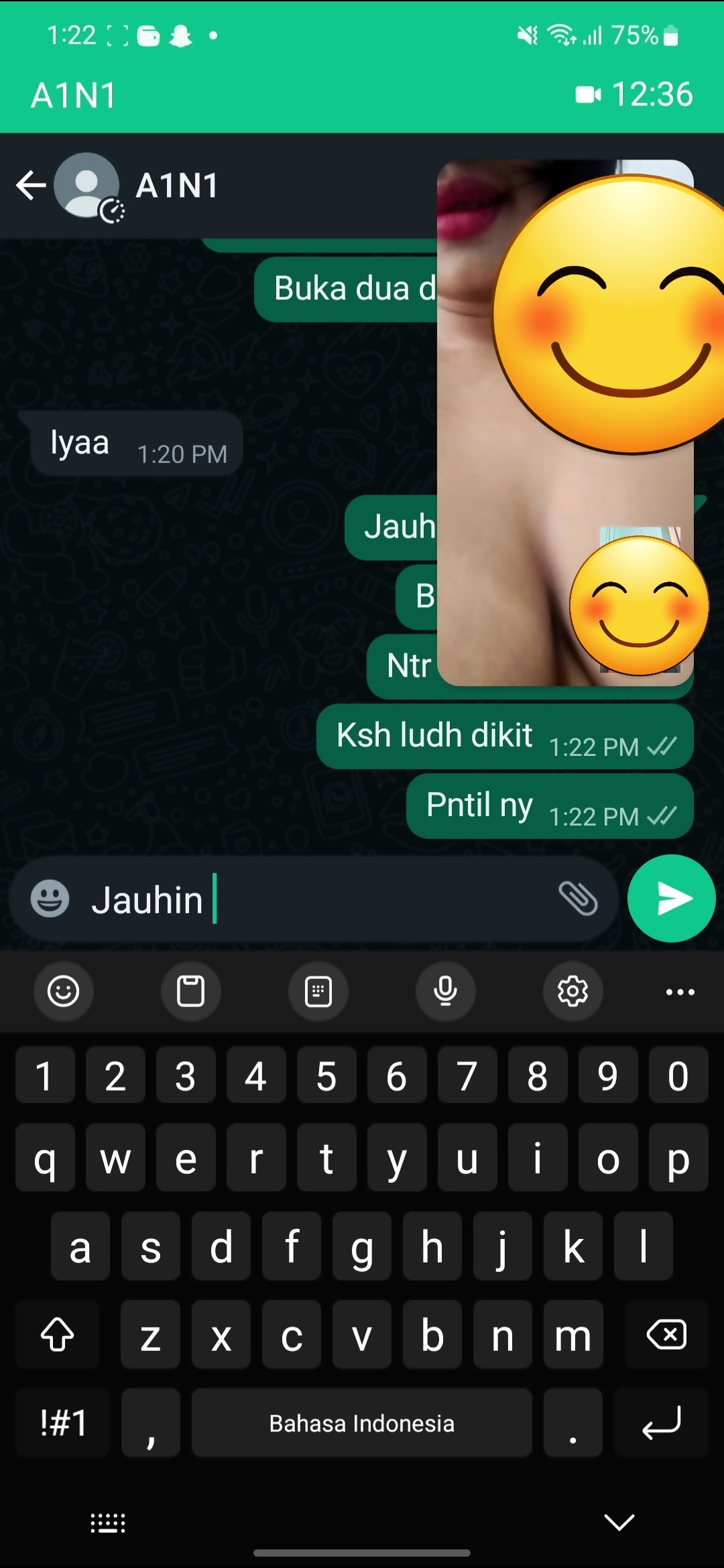This screenshot has height=1568, width=724.
Task: Start voice input with the microphone
Action: [445, 991]
